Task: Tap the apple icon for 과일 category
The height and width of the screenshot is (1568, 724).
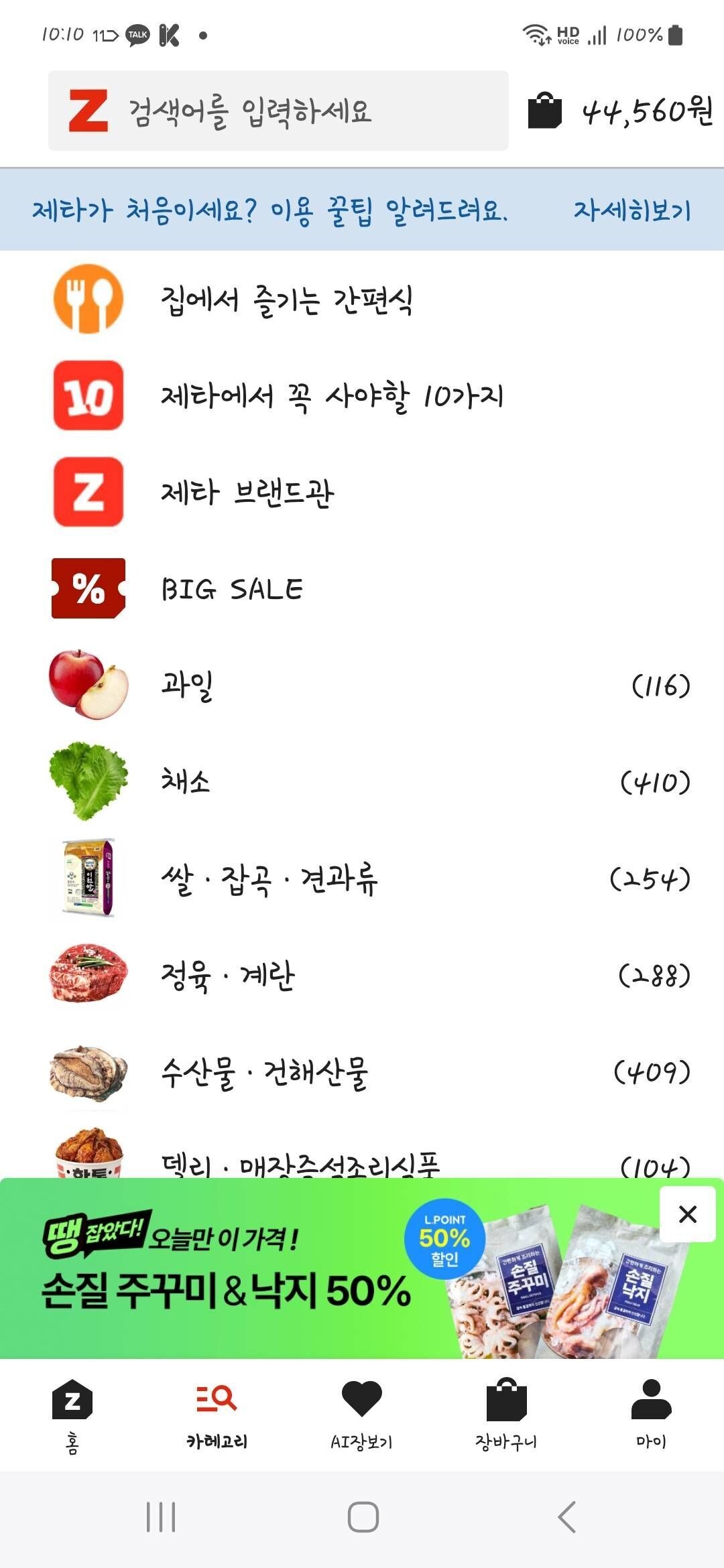Action: 88,686
